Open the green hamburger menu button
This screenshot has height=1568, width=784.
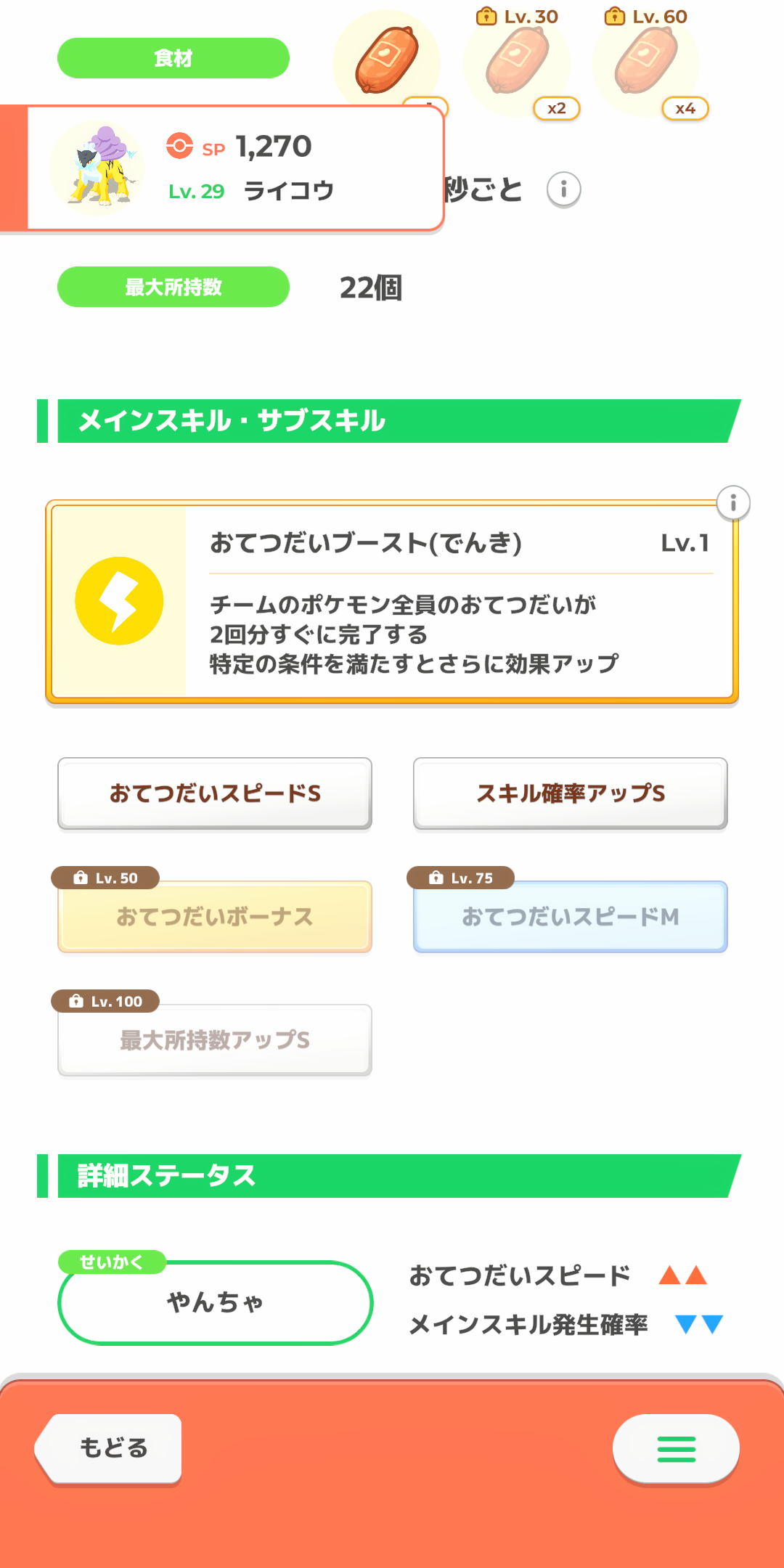[x=676, y=1448]
